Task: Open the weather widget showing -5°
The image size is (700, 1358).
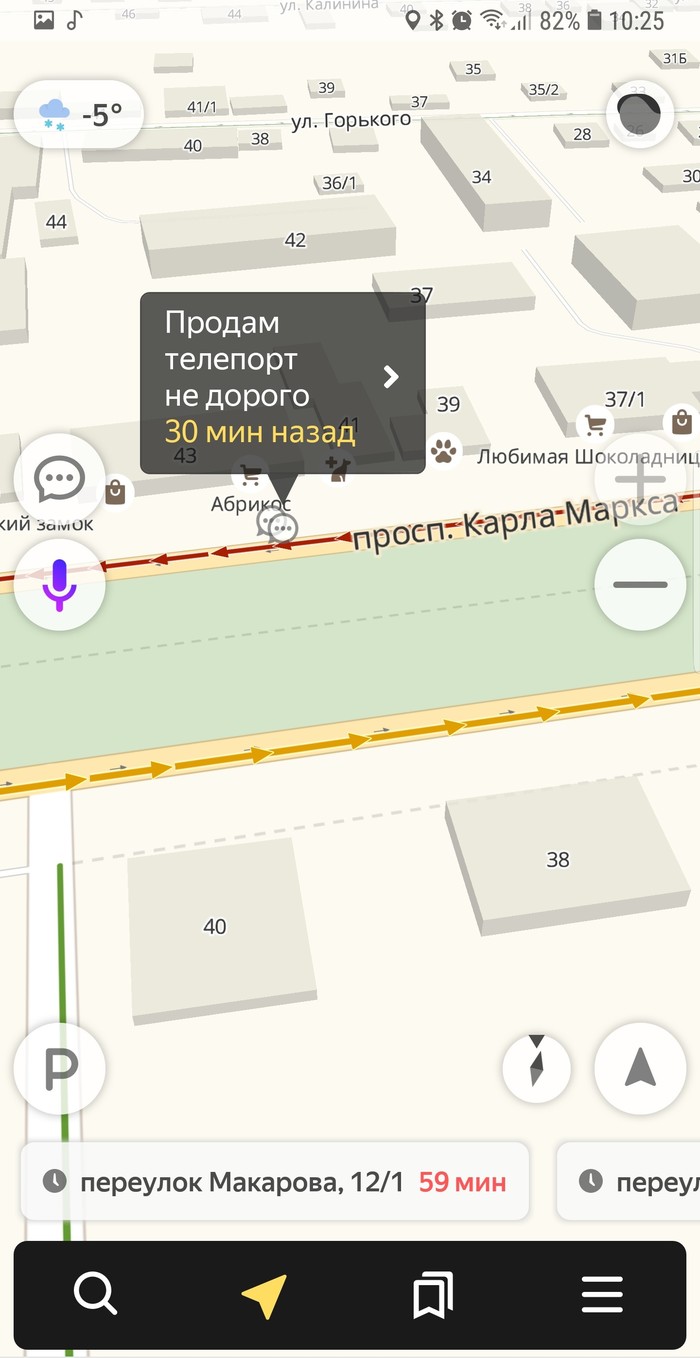Action: coord(79,115)
